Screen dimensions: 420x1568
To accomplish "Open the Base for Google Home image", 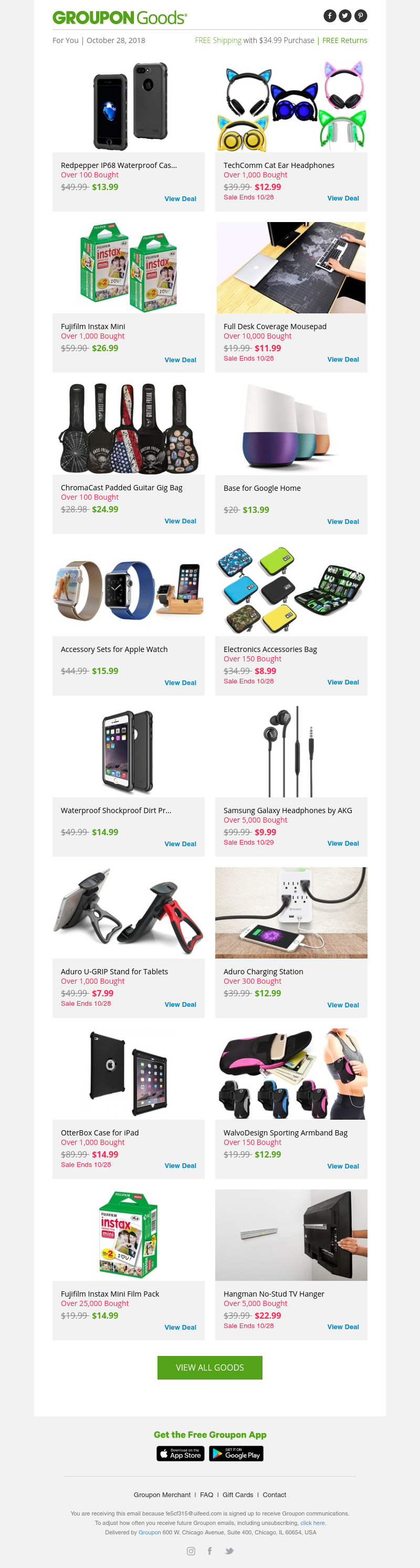I will (291, 429).
